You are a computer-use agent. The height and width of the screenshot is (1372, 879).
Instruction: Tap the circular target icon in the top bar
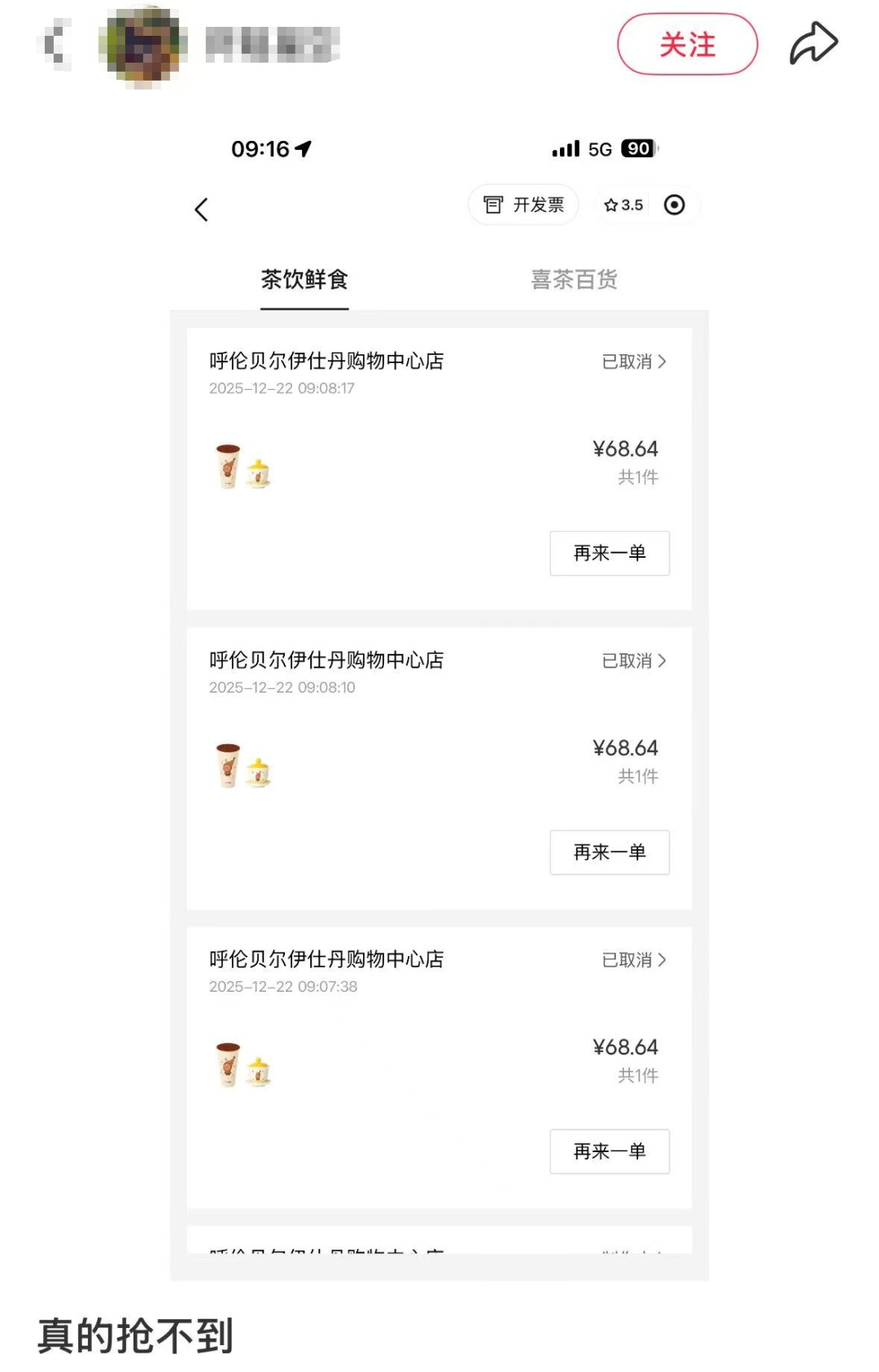click(x=672, y=205)
